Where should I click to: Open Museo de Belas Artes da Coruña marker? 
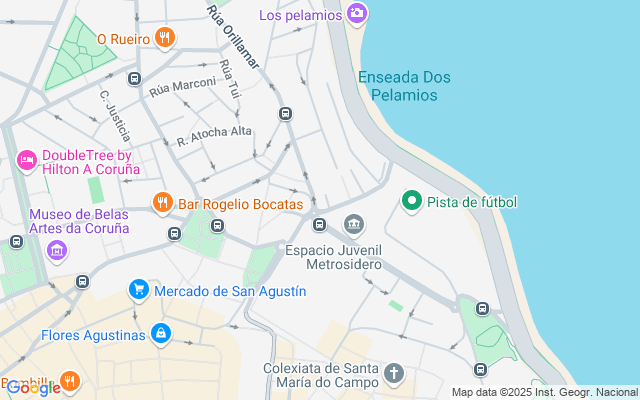coord(58,249)
